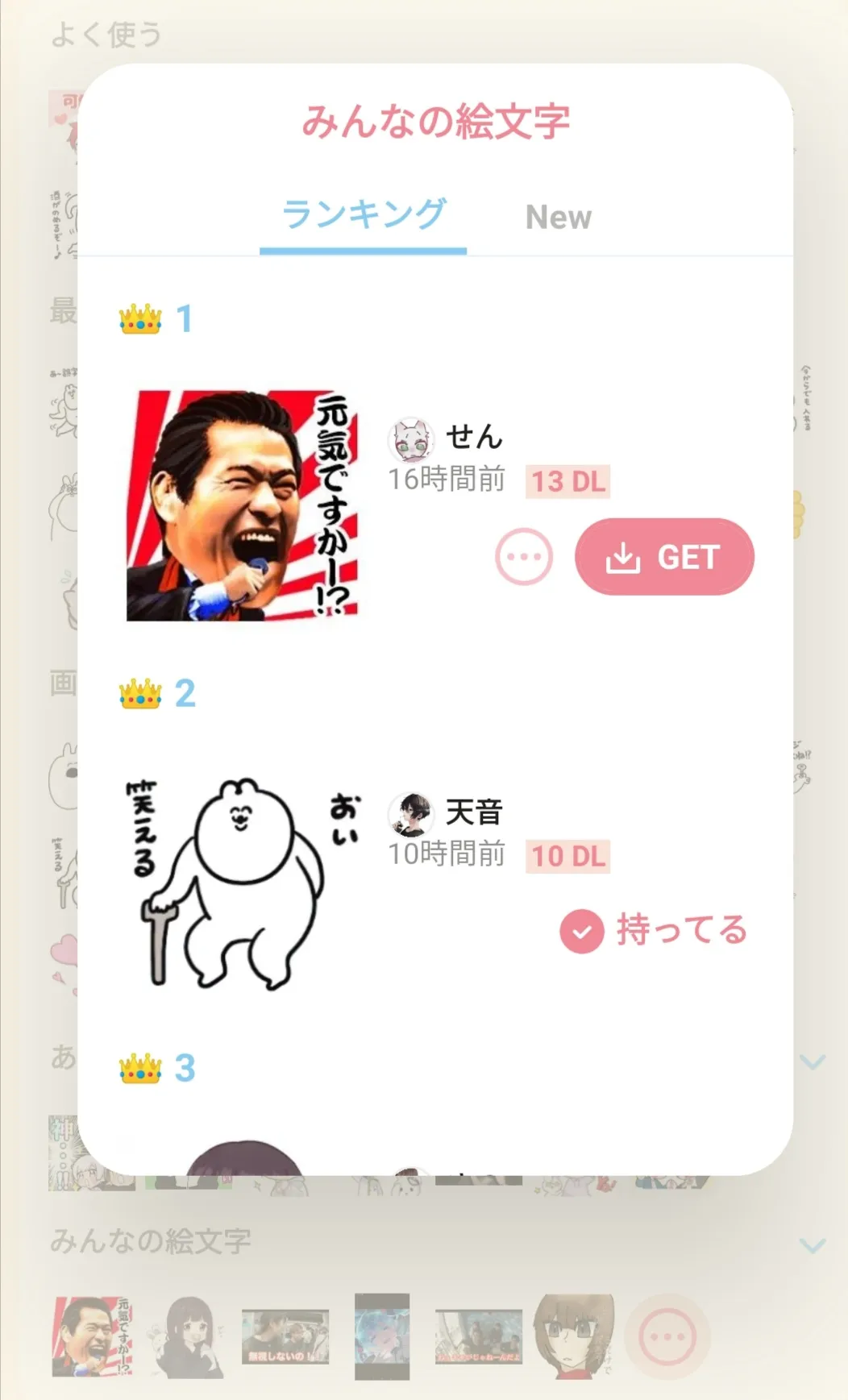Open the 元気ですかー!? emoji image
Image resolution: width=848 pixels, height=1400 pixels.
tap(242, 505)
